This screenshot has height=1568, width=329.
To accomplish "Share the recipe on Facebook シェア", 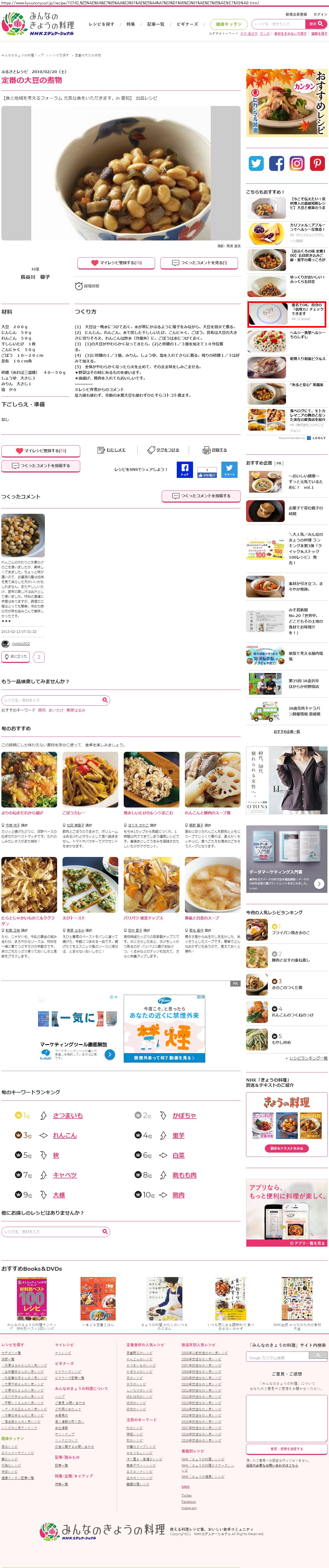I will 185,469.
